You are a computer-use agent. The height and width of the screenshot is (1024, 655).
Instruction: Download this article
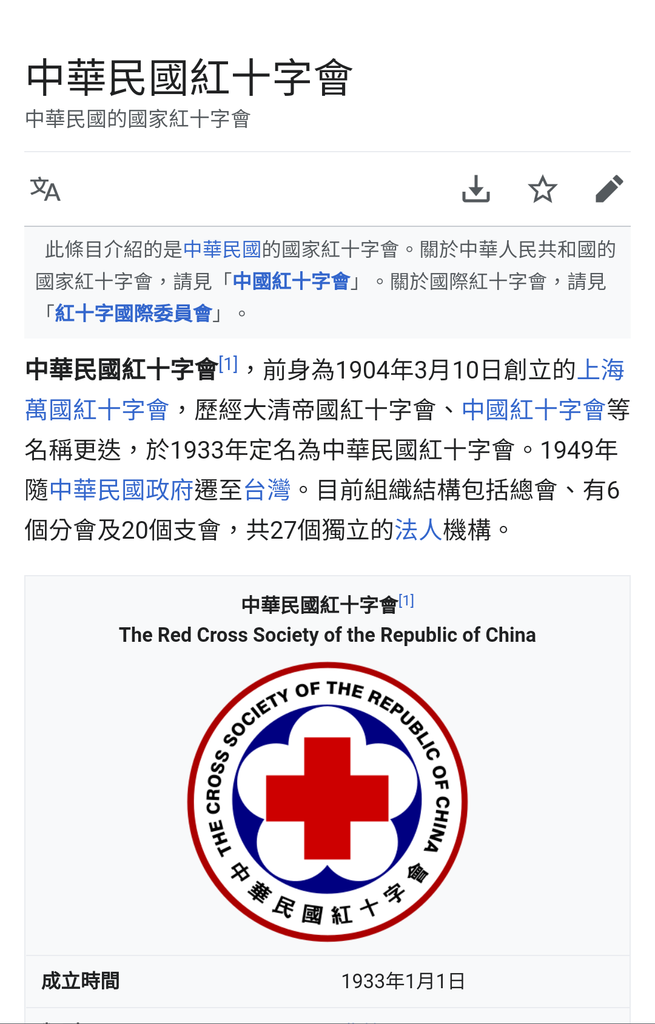point(476,189)
